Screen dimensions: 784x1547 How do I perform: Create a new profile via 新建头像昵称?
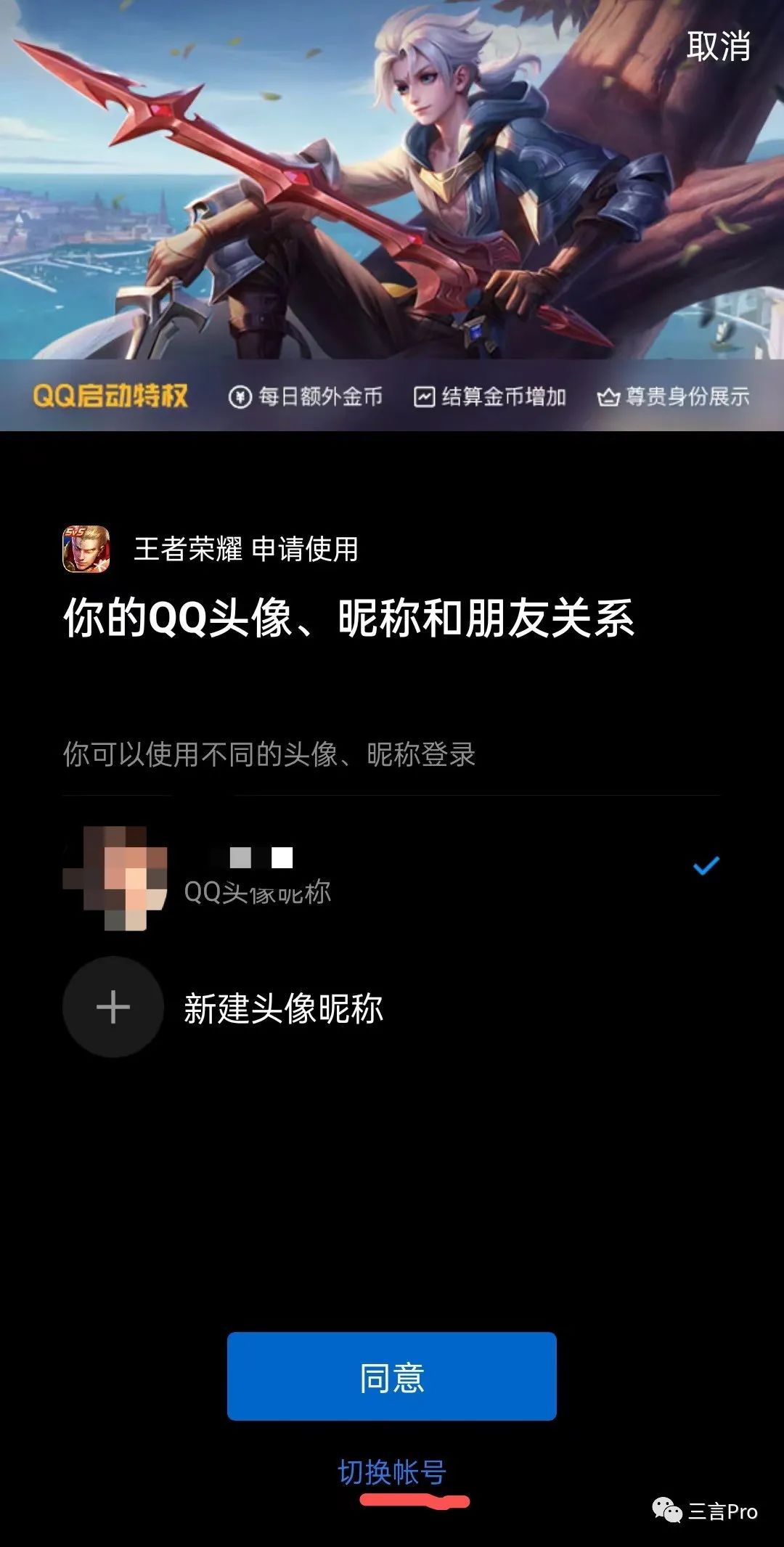282,1008
